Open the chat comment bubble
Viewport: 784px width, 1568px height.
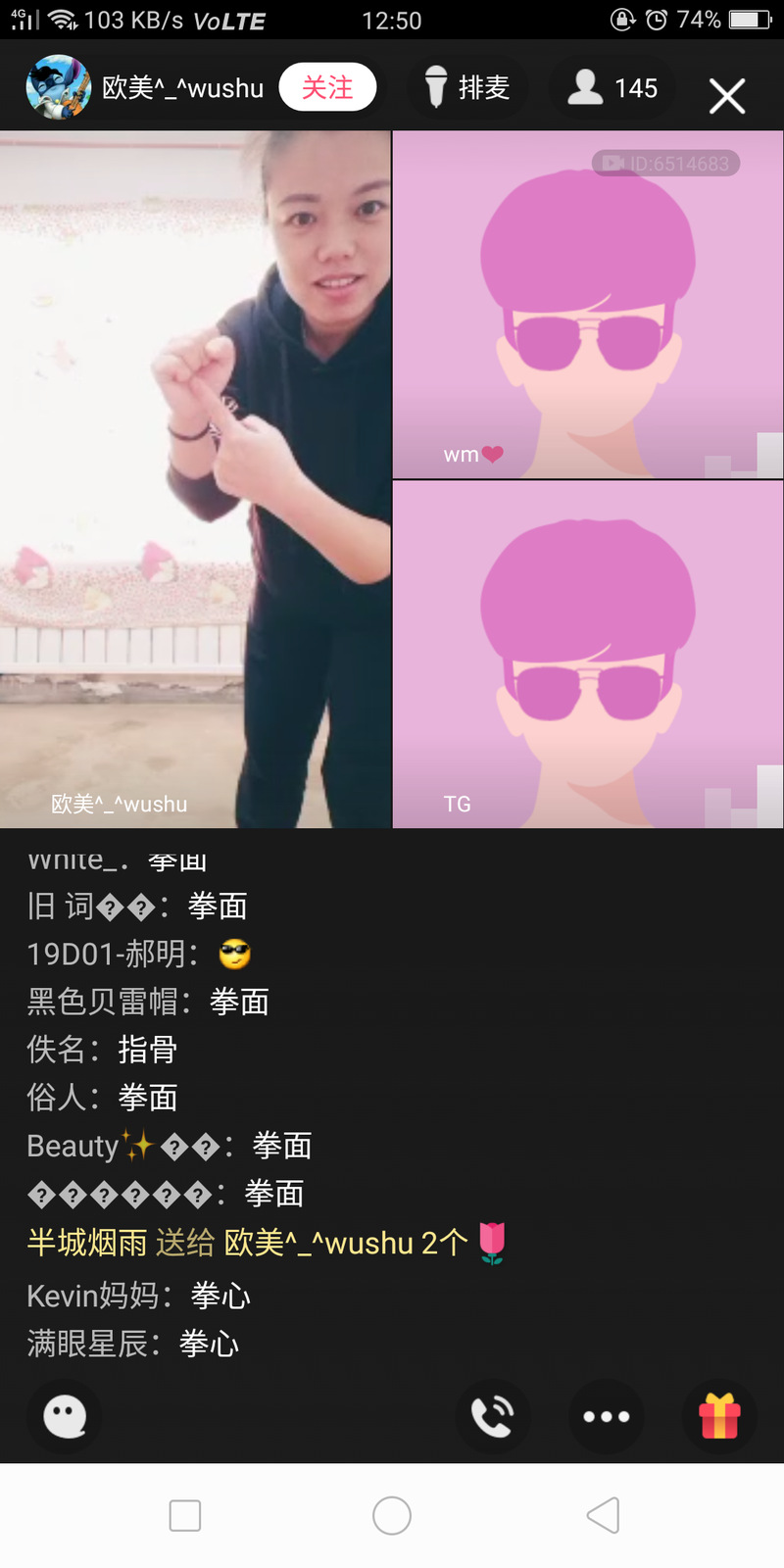[x=65, y=1416]
